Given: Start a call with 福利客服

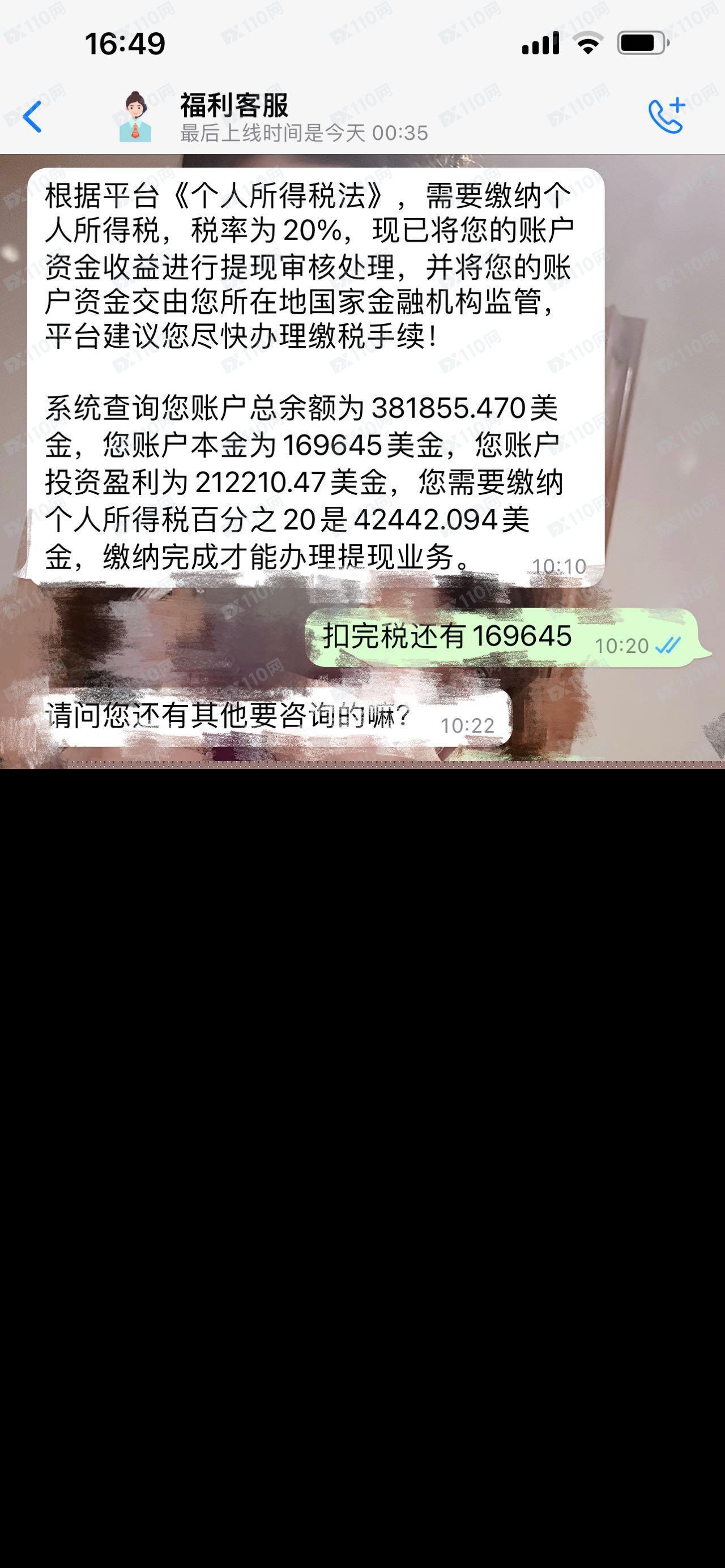Looking at the screenshot, I should tap(667, 116).
